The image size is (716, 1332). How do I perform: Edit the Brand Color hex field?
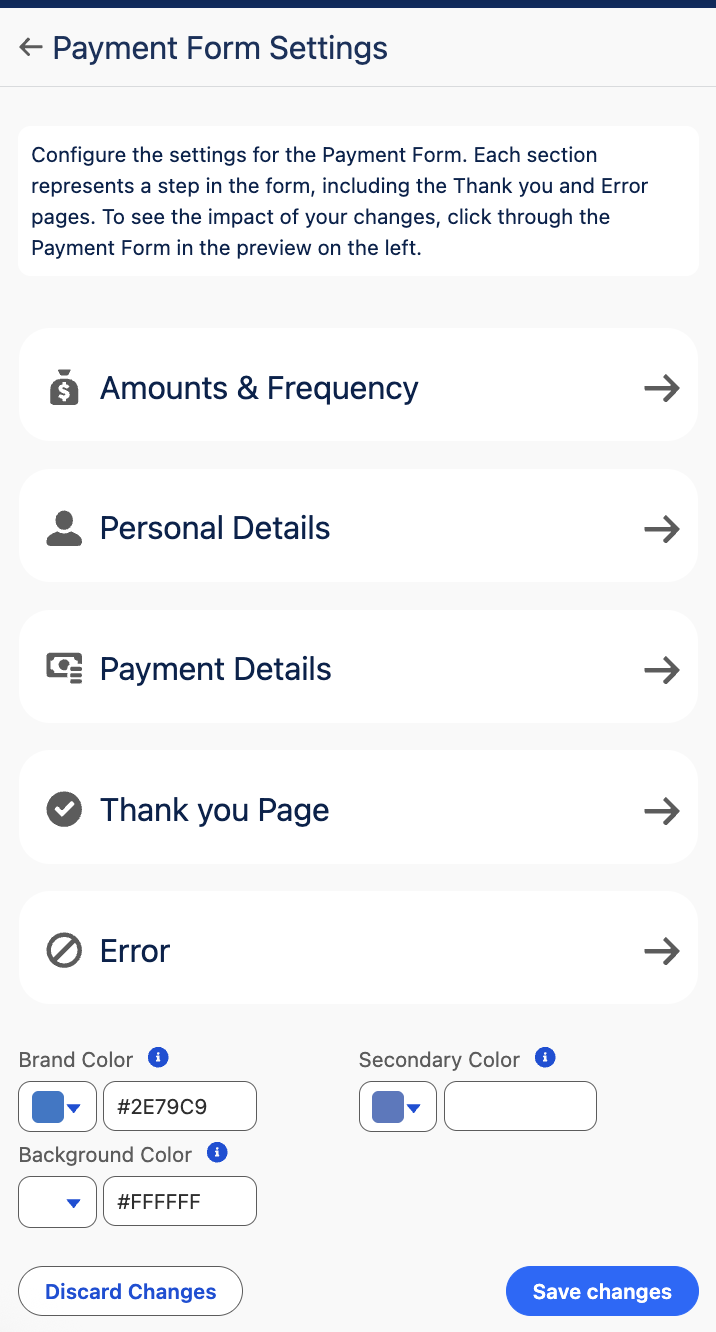coord(180,1107)
